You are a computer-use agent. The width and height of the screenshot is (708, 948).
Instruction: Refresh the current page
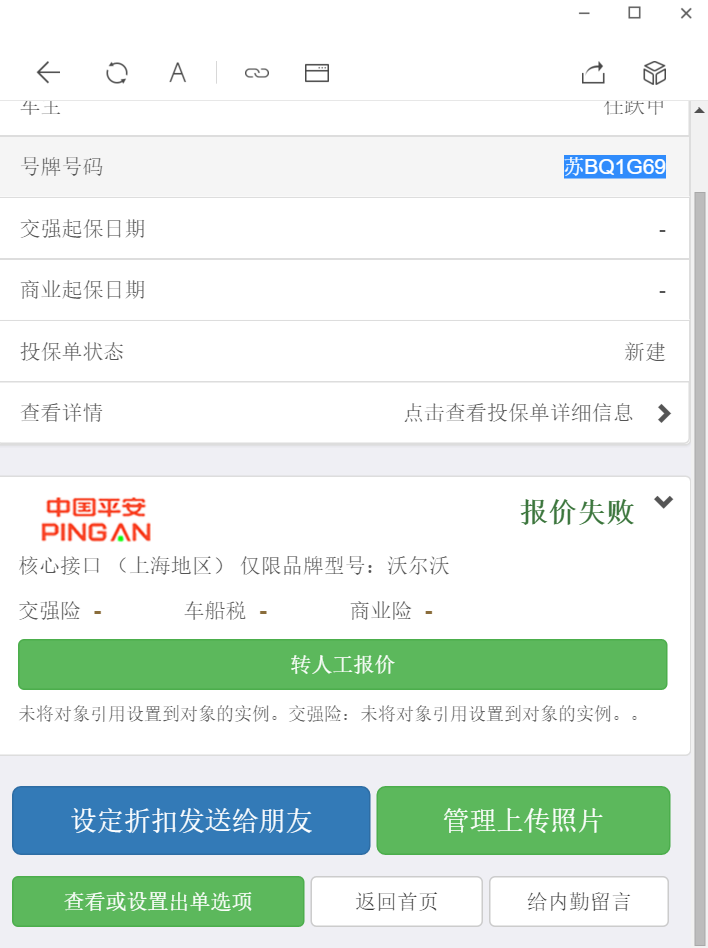pos(117,72)
